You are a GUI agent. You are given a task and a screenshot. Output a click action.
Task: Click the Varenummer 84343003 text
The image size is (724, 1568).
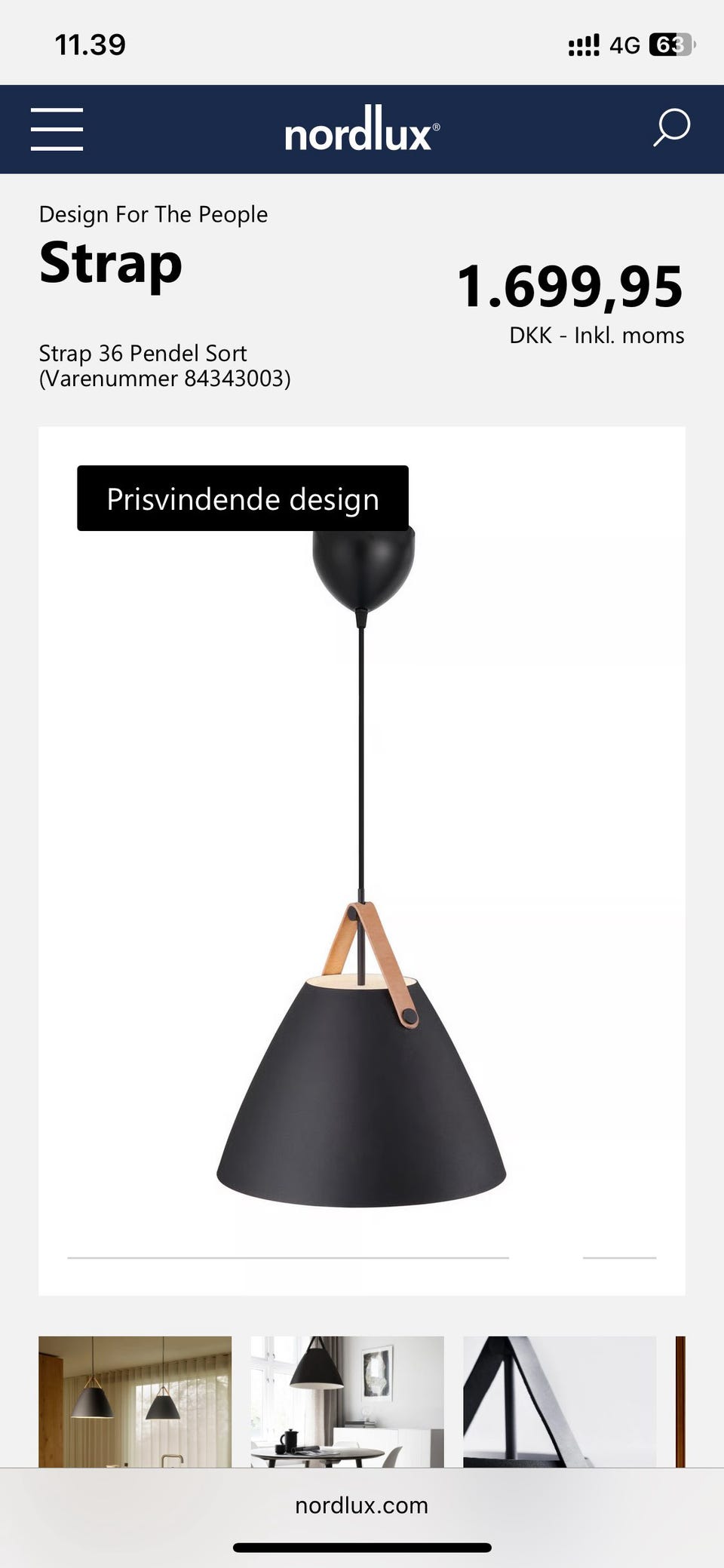(167, 377)
